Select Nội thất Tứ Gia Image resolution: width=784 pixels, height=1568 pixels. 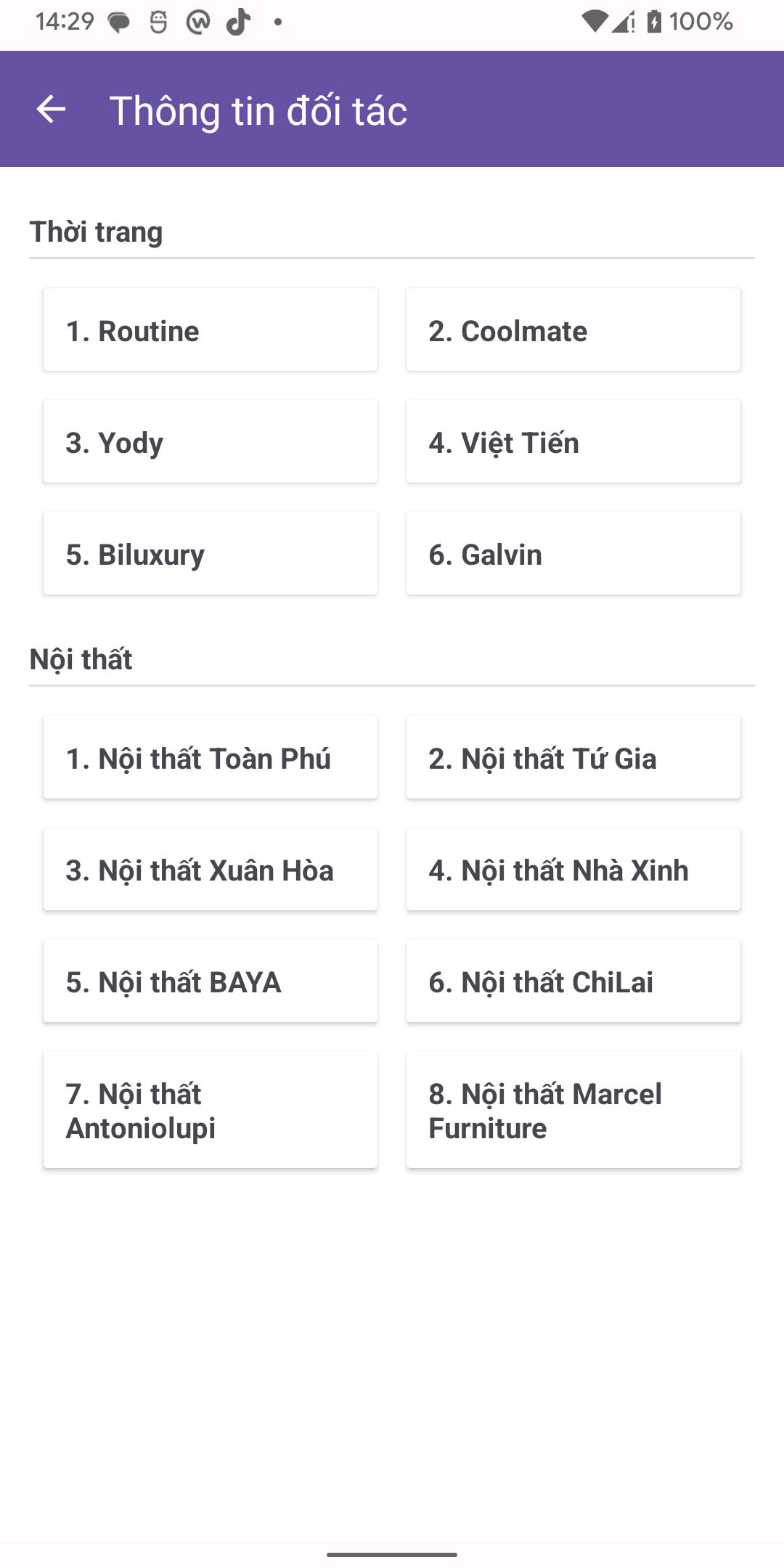(573, 758)
